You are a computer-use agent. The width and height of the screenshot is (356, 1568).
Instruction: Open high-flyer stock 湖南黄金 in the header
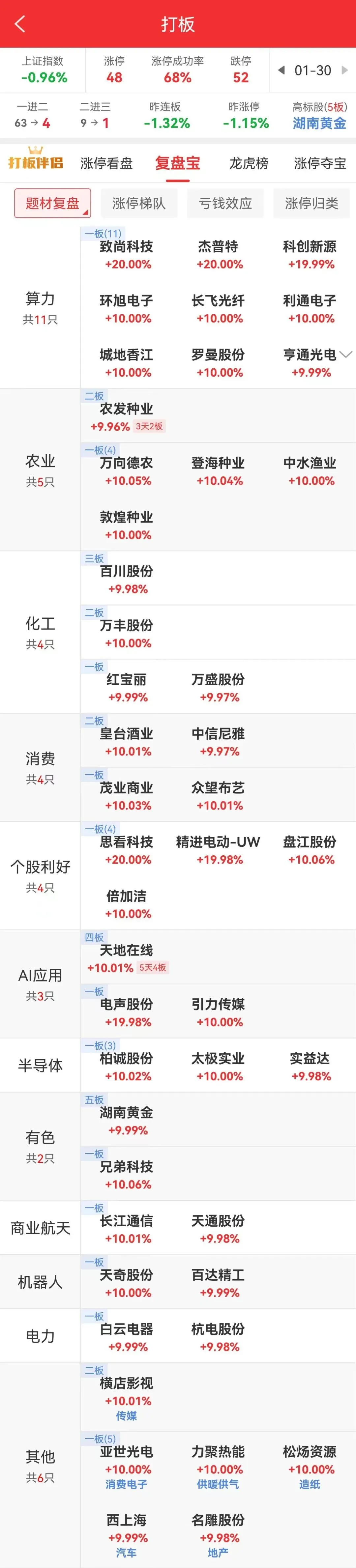click(x=319, y=123)
